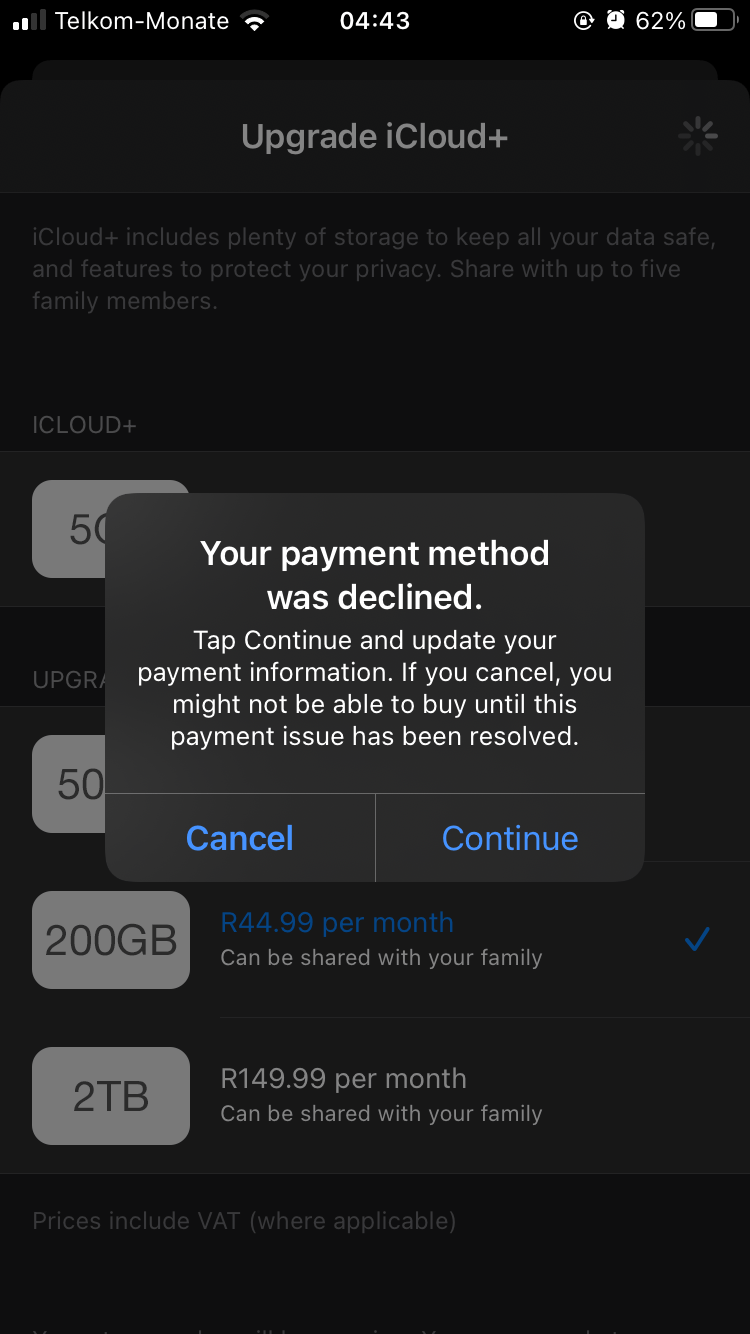Tap the blue checkmark beside the 200GB plan
Image resolution: width=750 pixels, height=1334 pixels.
697,938
